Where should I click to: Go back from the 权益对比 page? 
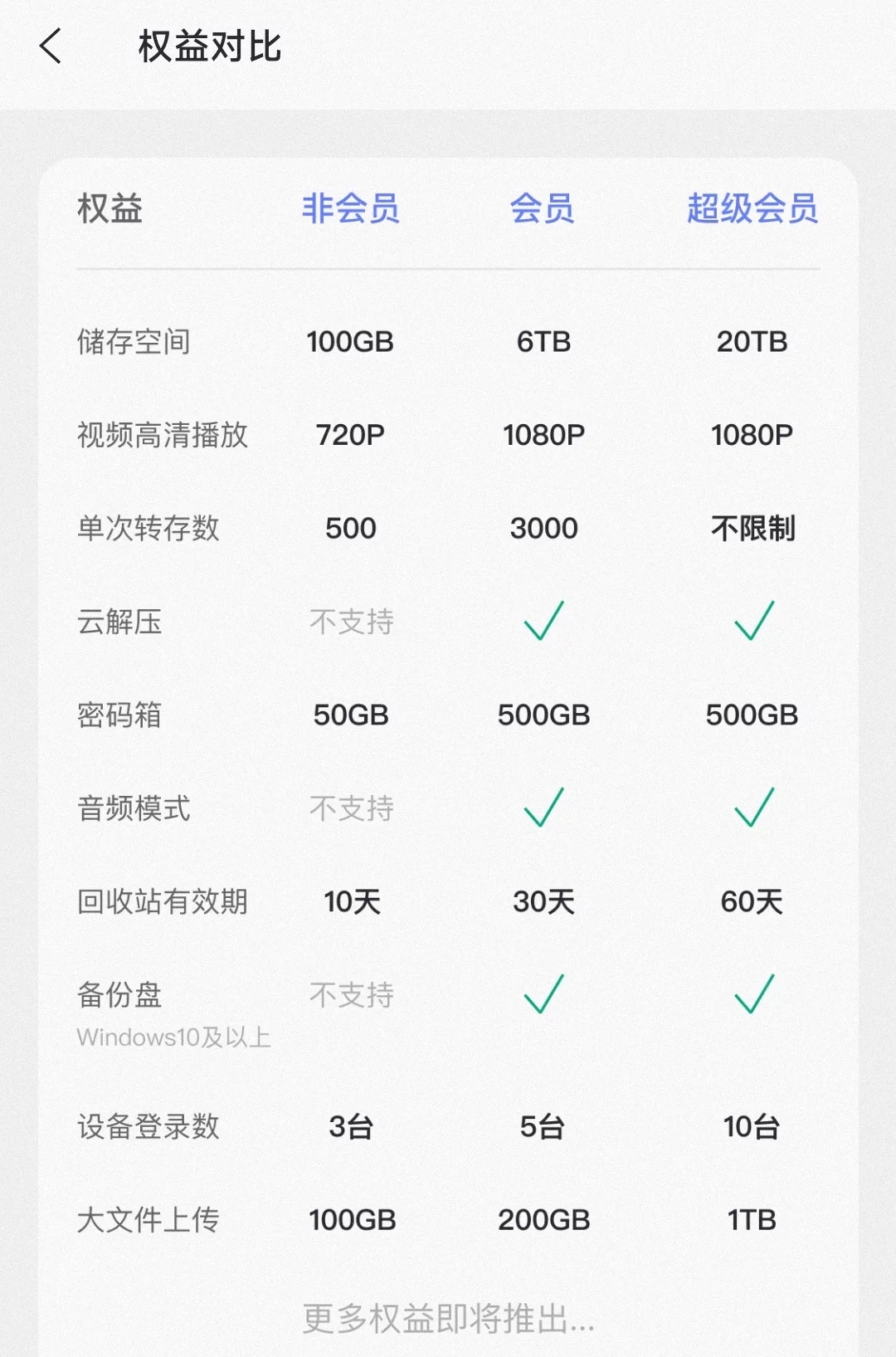click(51, 46)
